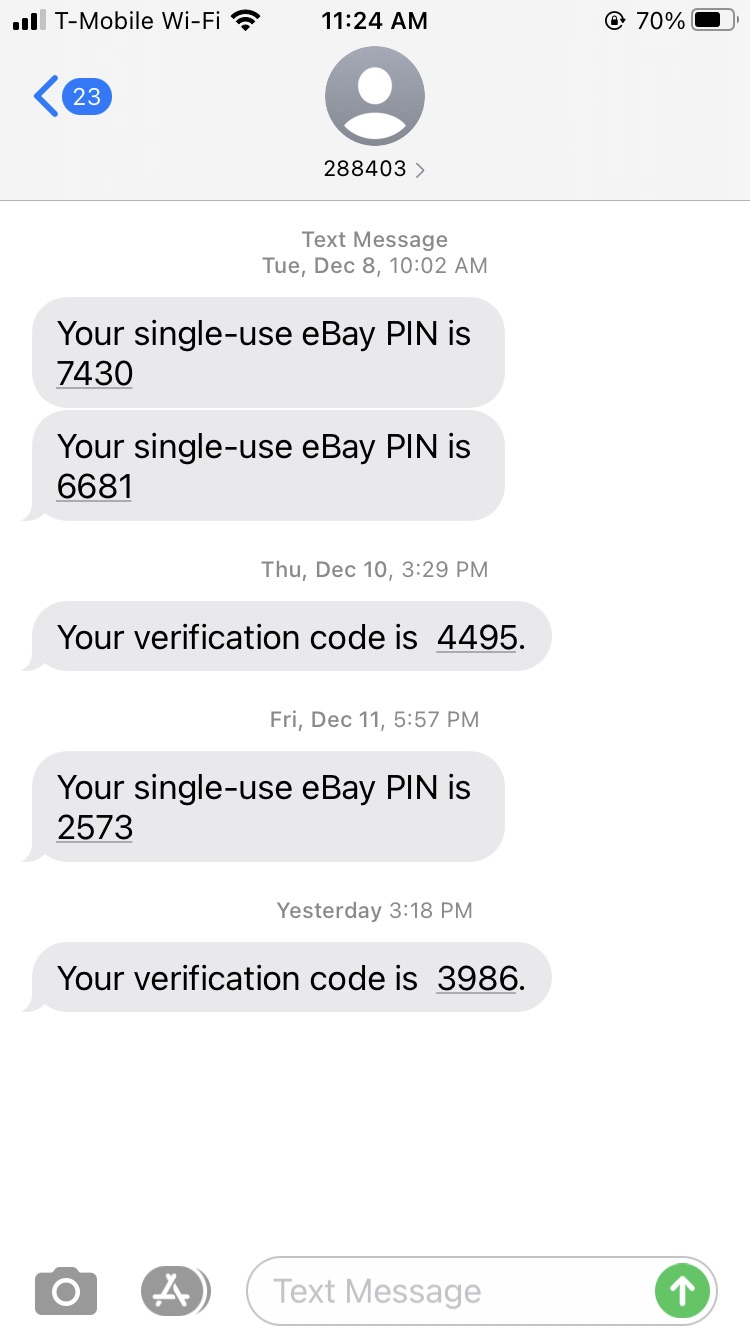
Task: Tap the underlined PIN 2573
Action: [95, 828]
